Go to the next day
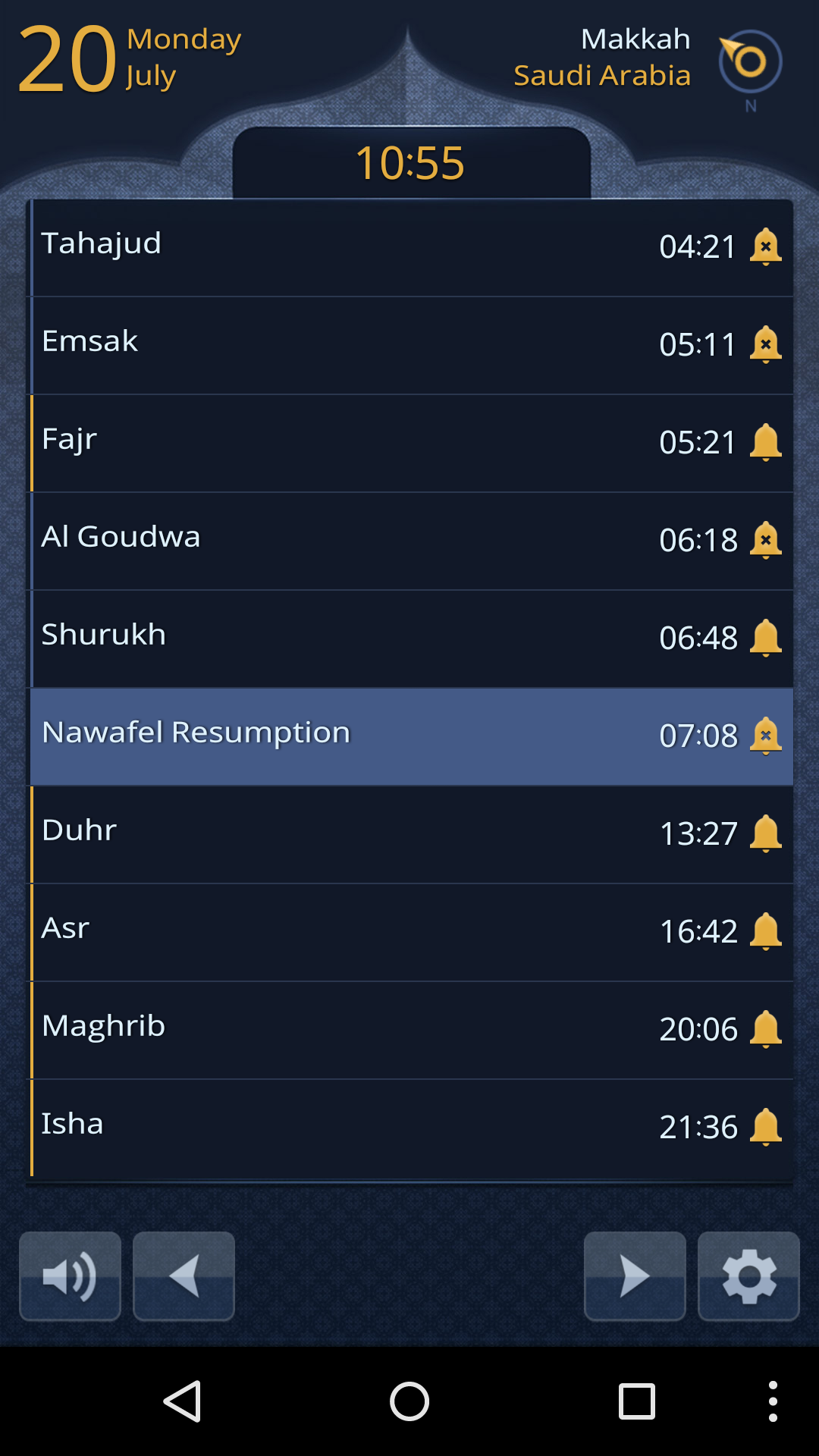Viewport: 819px width, 1456px height. [x=635, y=1276]
